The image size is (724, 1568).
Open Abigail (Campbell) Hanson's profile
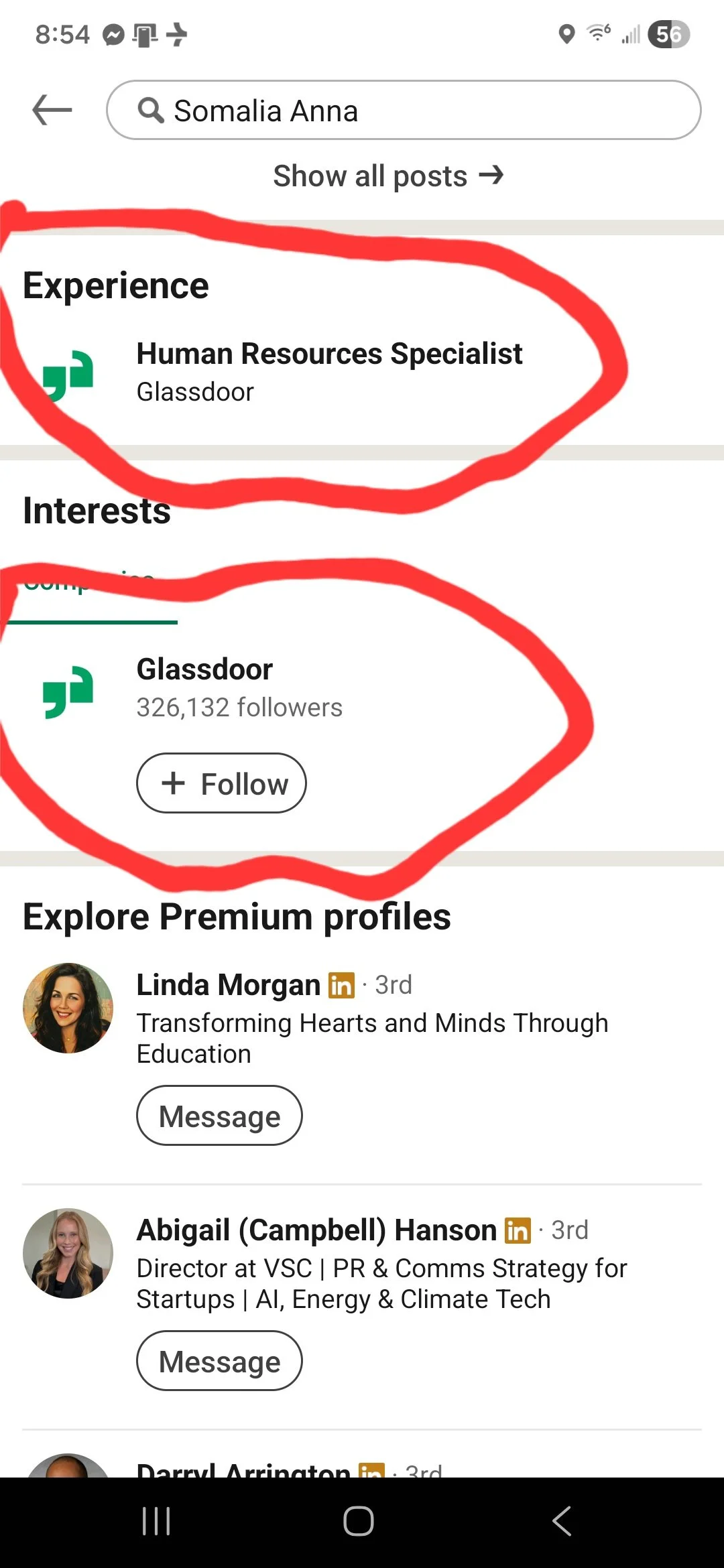(x=316, y=1230)
